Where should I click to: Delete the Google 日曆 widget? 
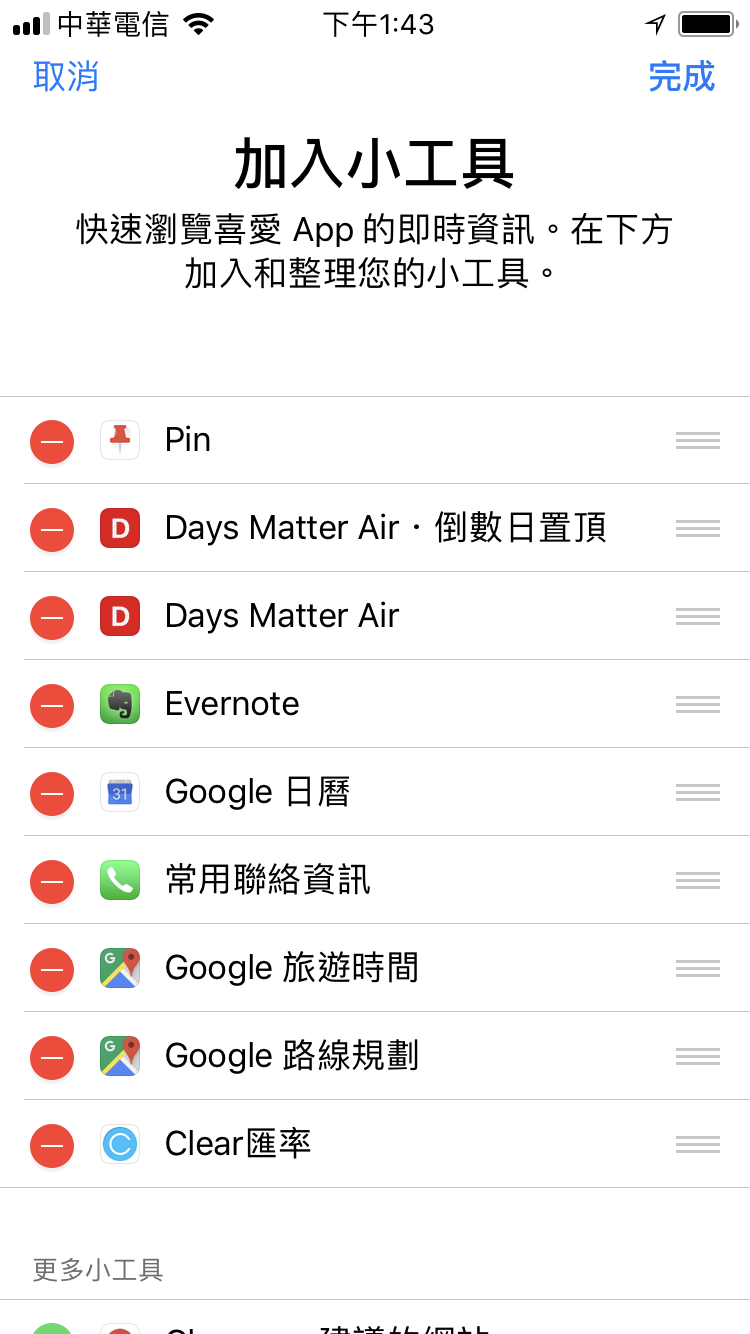52,793
